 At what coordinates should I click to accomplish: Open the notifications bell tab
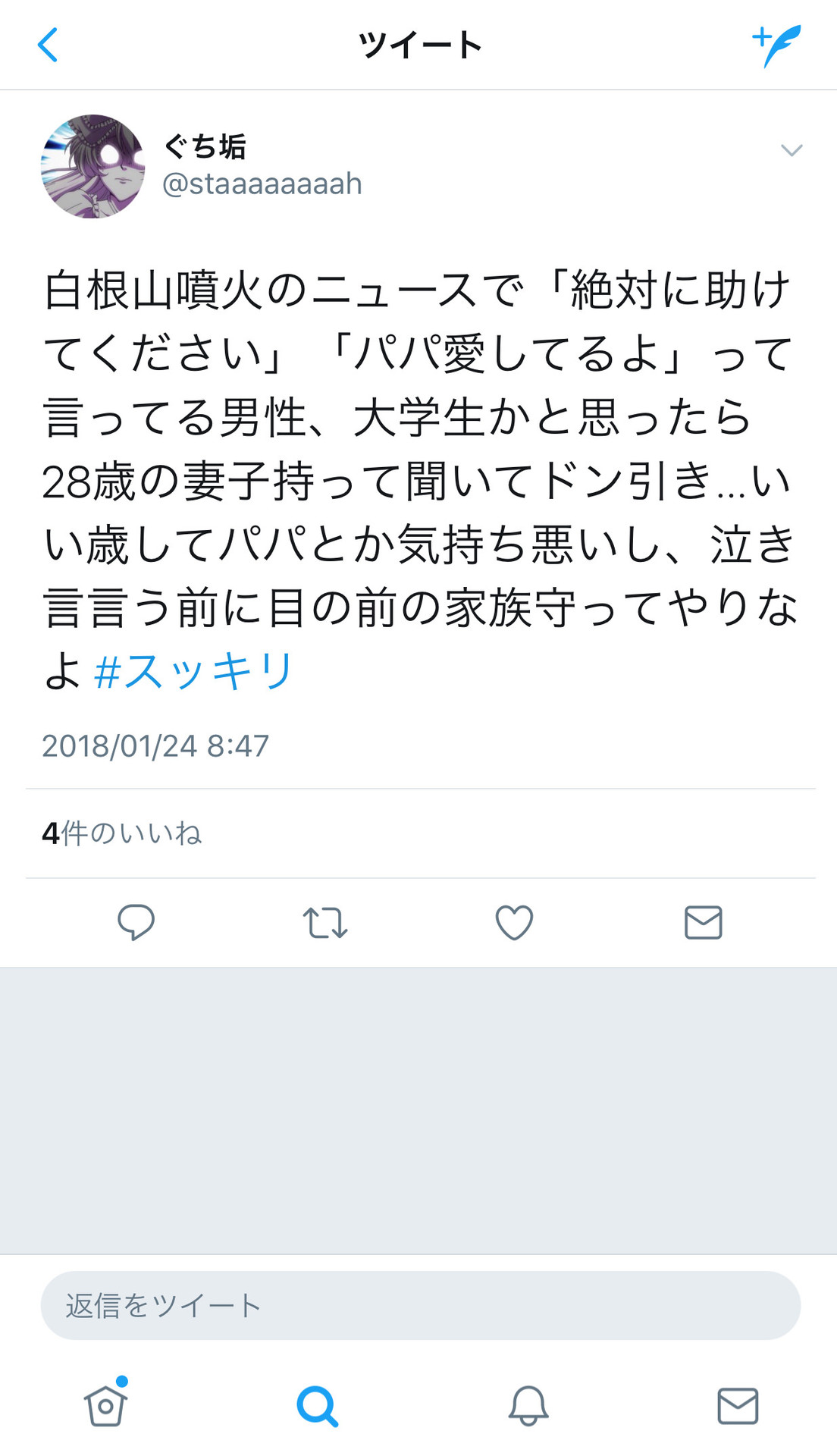[528, 1407]
